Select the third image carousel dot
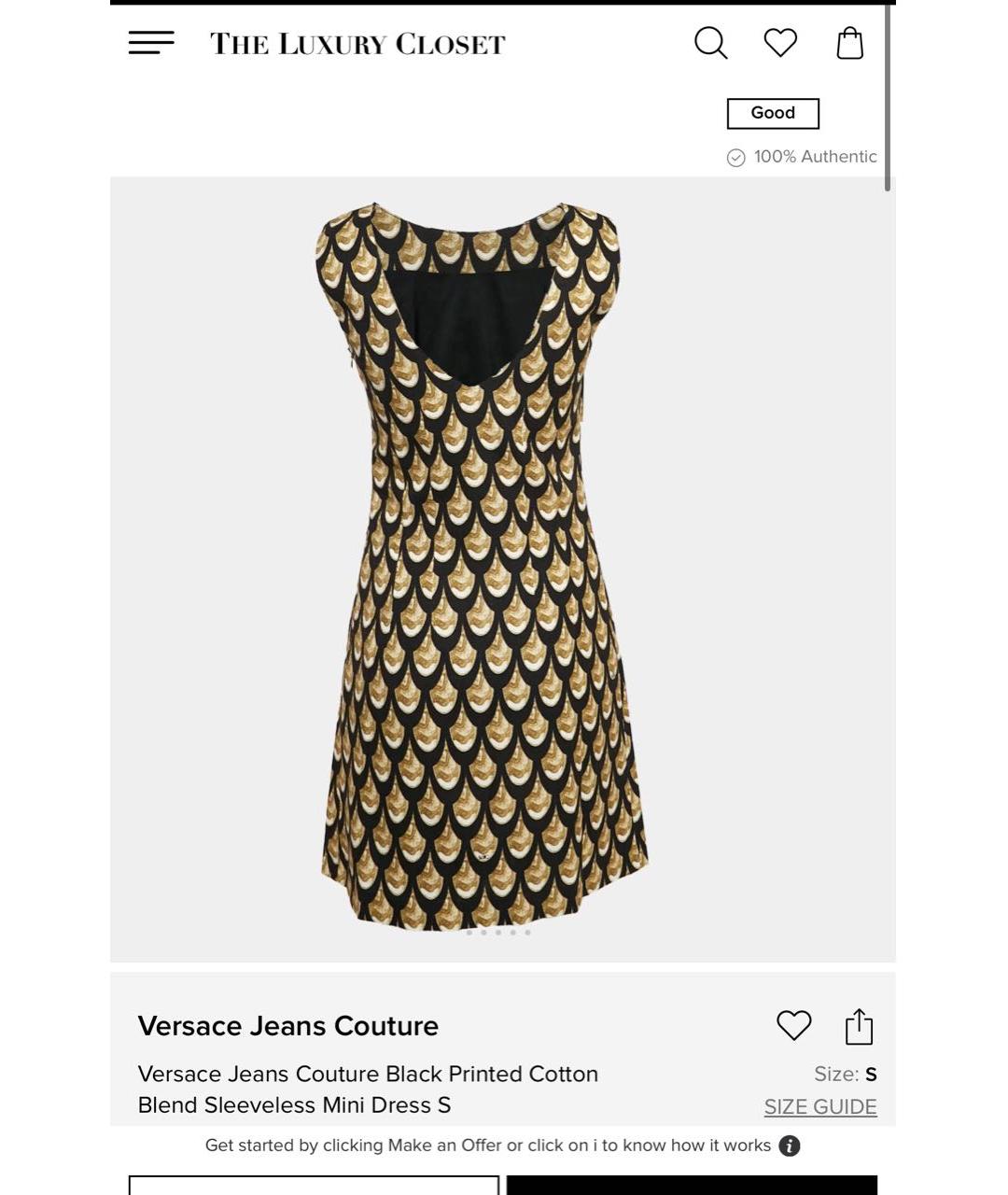The image size is (1008, 1195). tap(497, 932)
